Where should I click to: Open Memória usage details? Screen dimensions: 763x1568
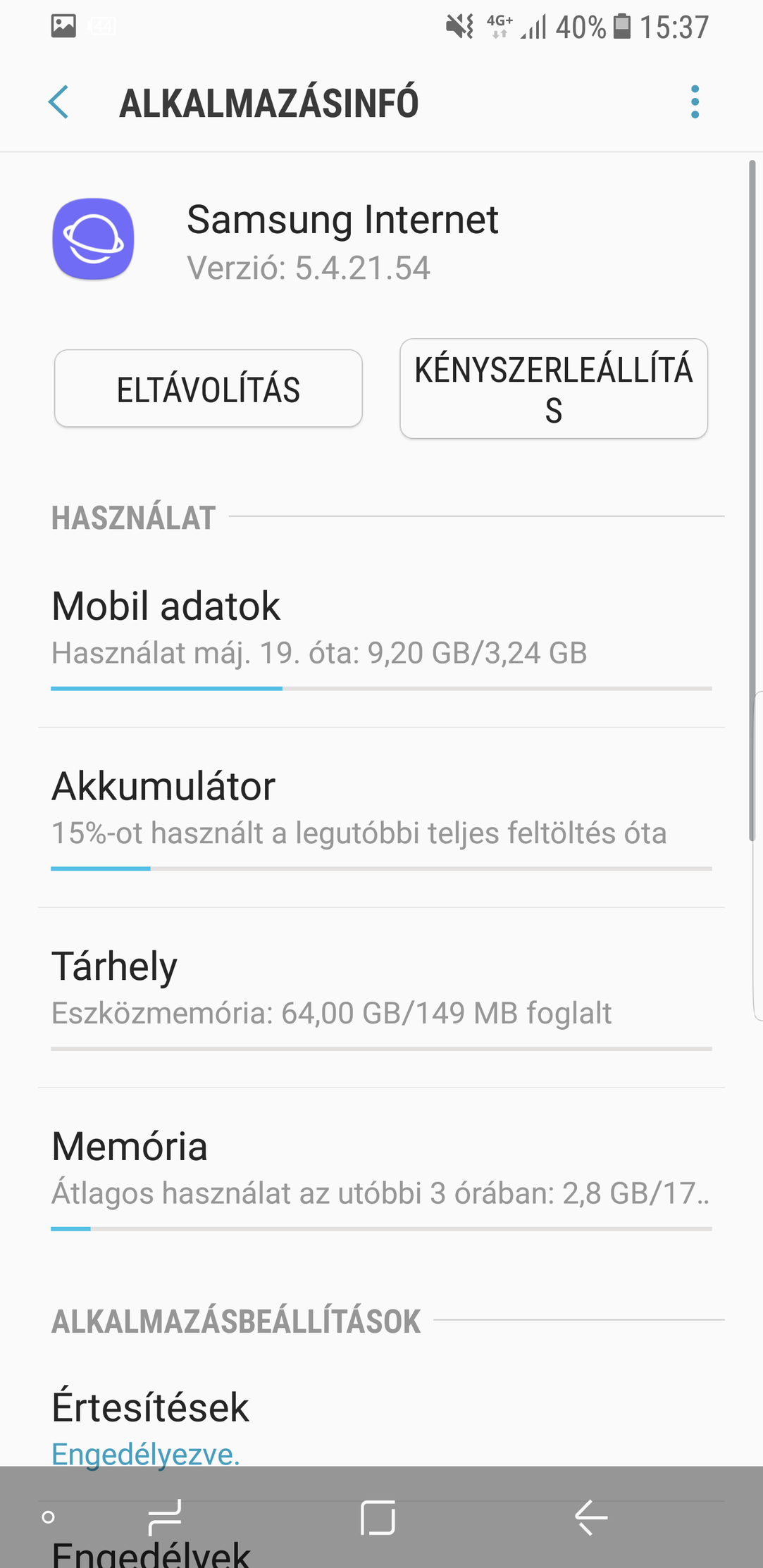381,1178
